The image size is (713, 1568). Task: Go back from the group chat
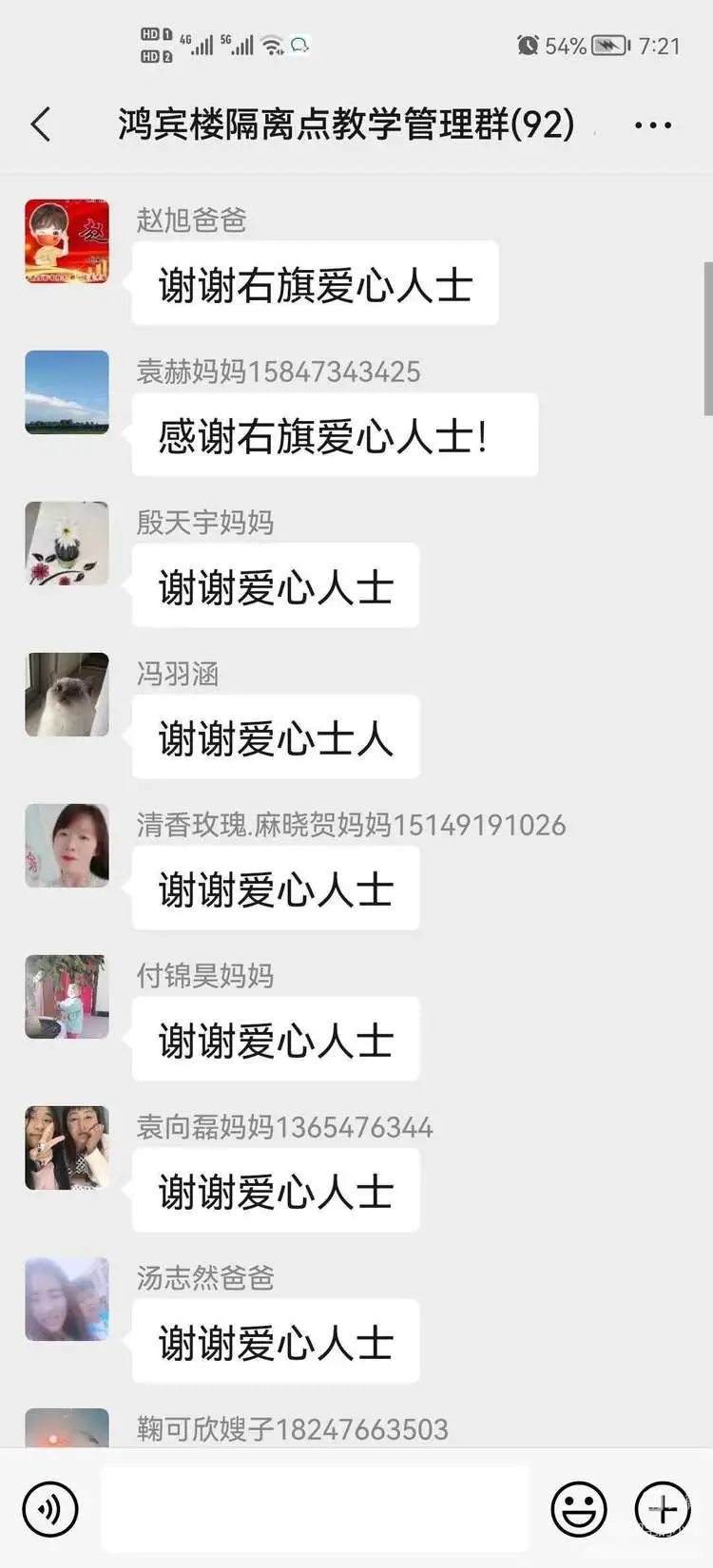tap(41, 124)
